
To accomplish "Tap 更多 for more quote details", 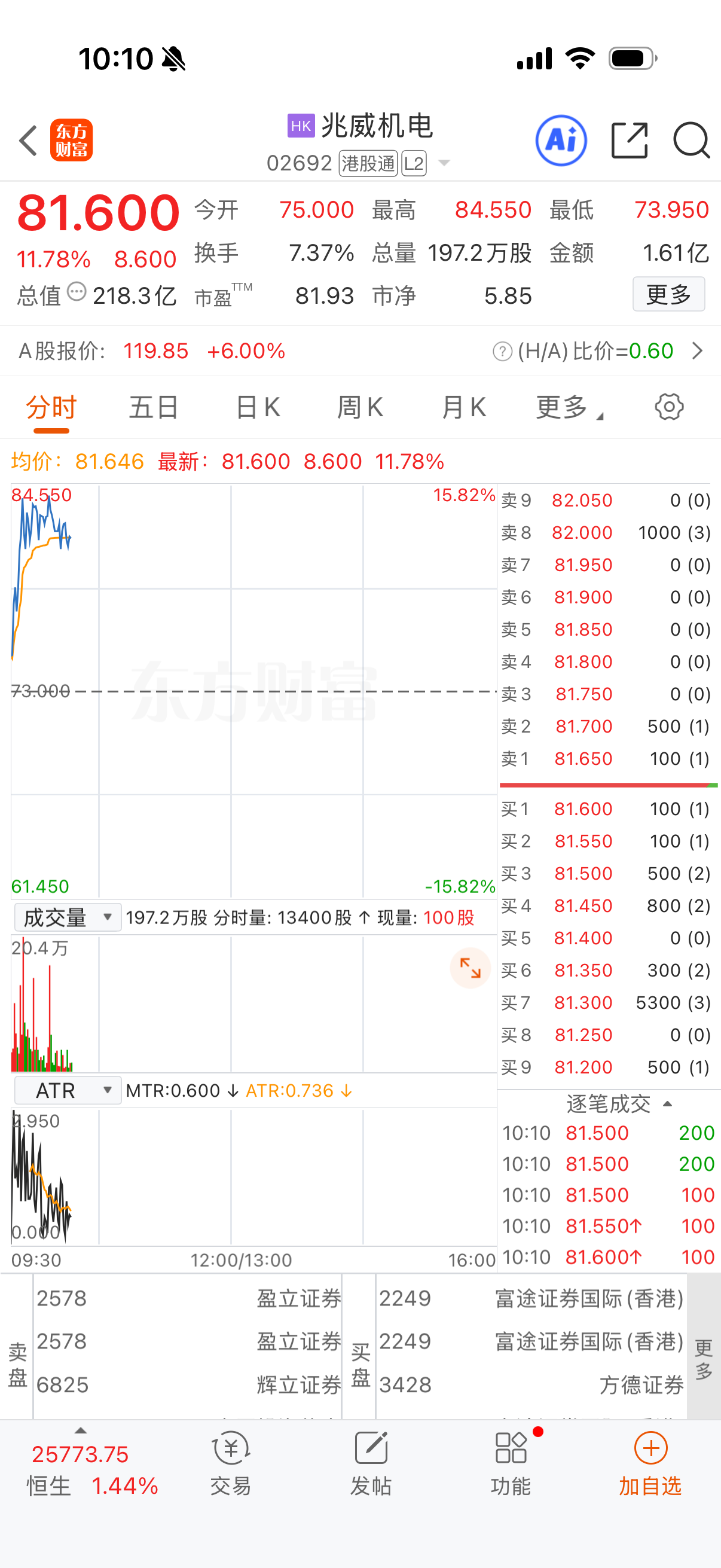I will [x=668, y=295].
